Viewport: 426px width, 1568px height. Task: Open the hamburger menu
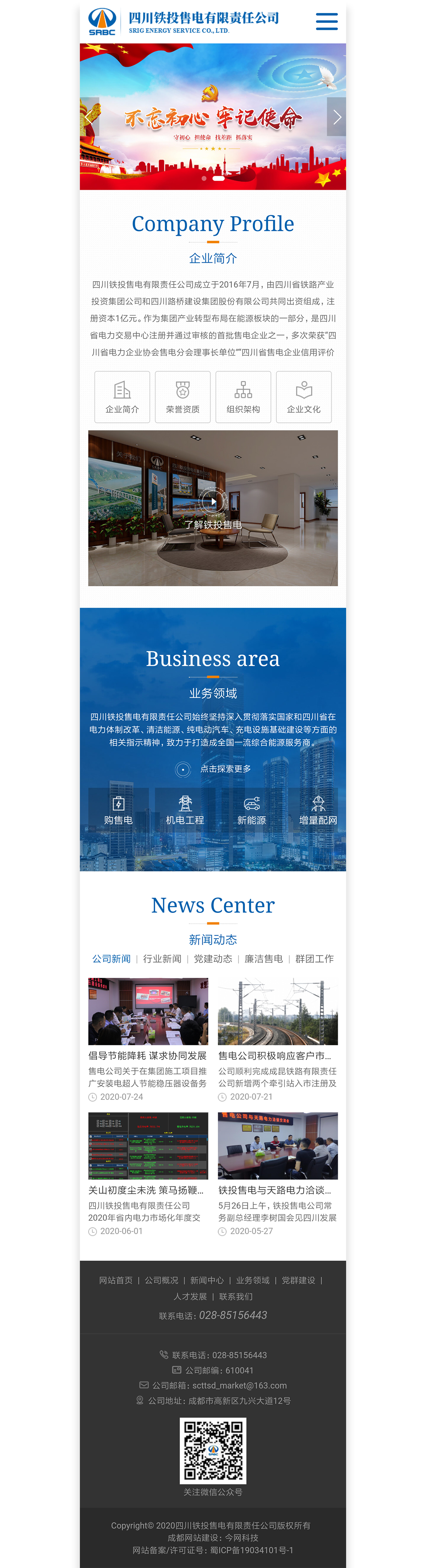326,21
